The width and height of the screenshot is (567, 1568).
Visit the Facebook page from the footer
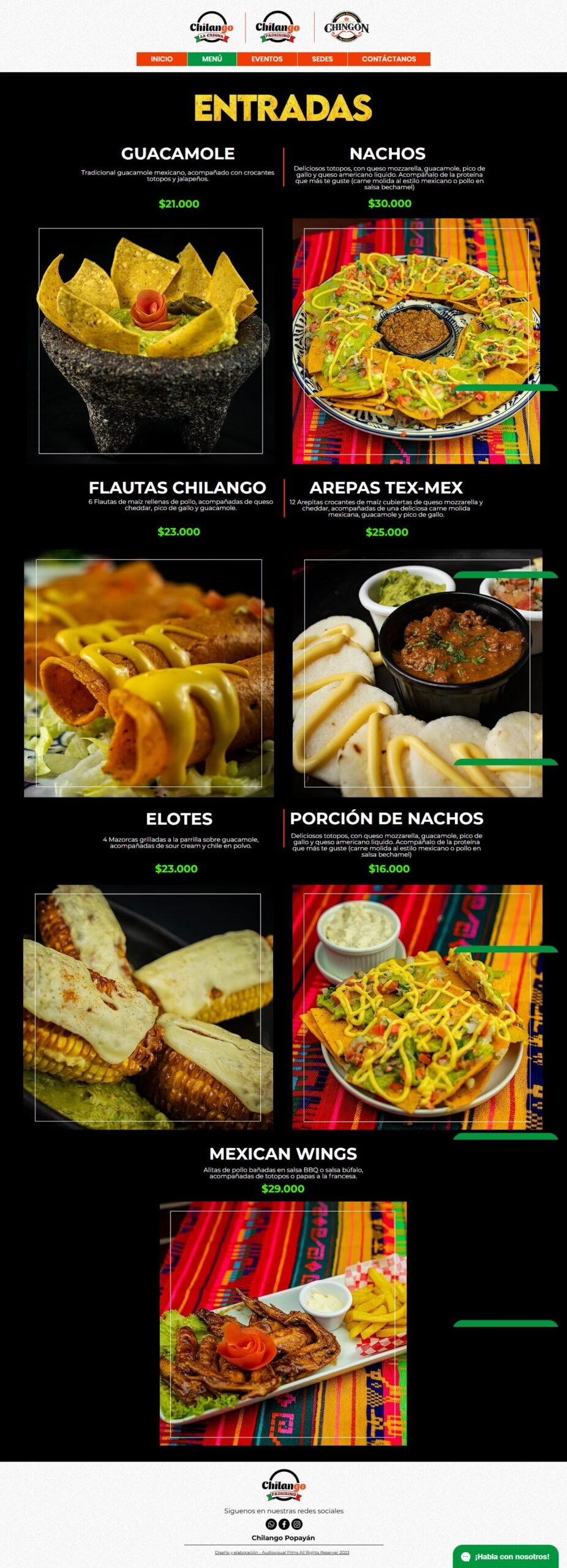[x=284, y=1524]
